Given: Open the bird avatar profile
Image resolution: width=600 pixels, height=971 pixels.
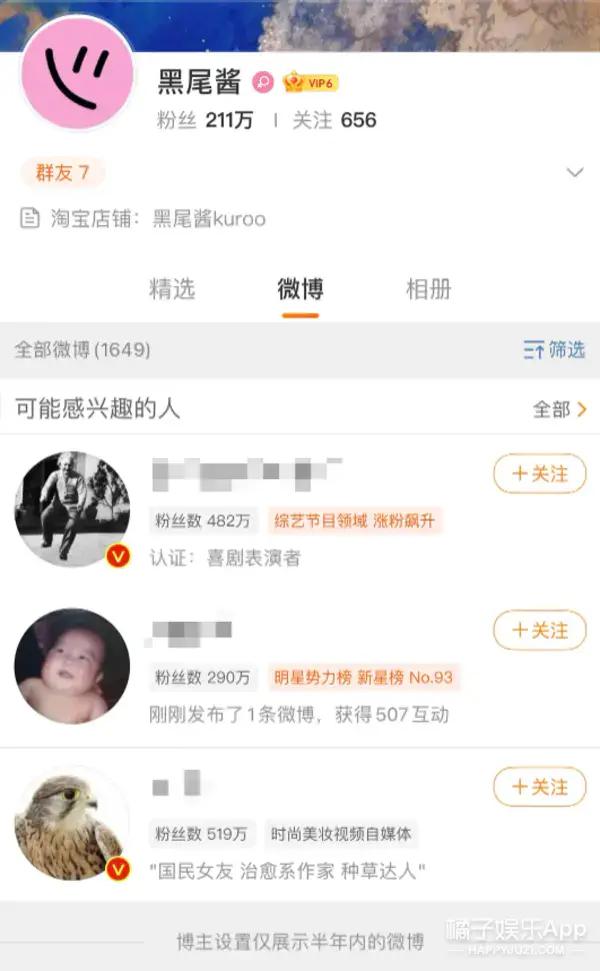Looking at the screenshot, I should (72, 823).
